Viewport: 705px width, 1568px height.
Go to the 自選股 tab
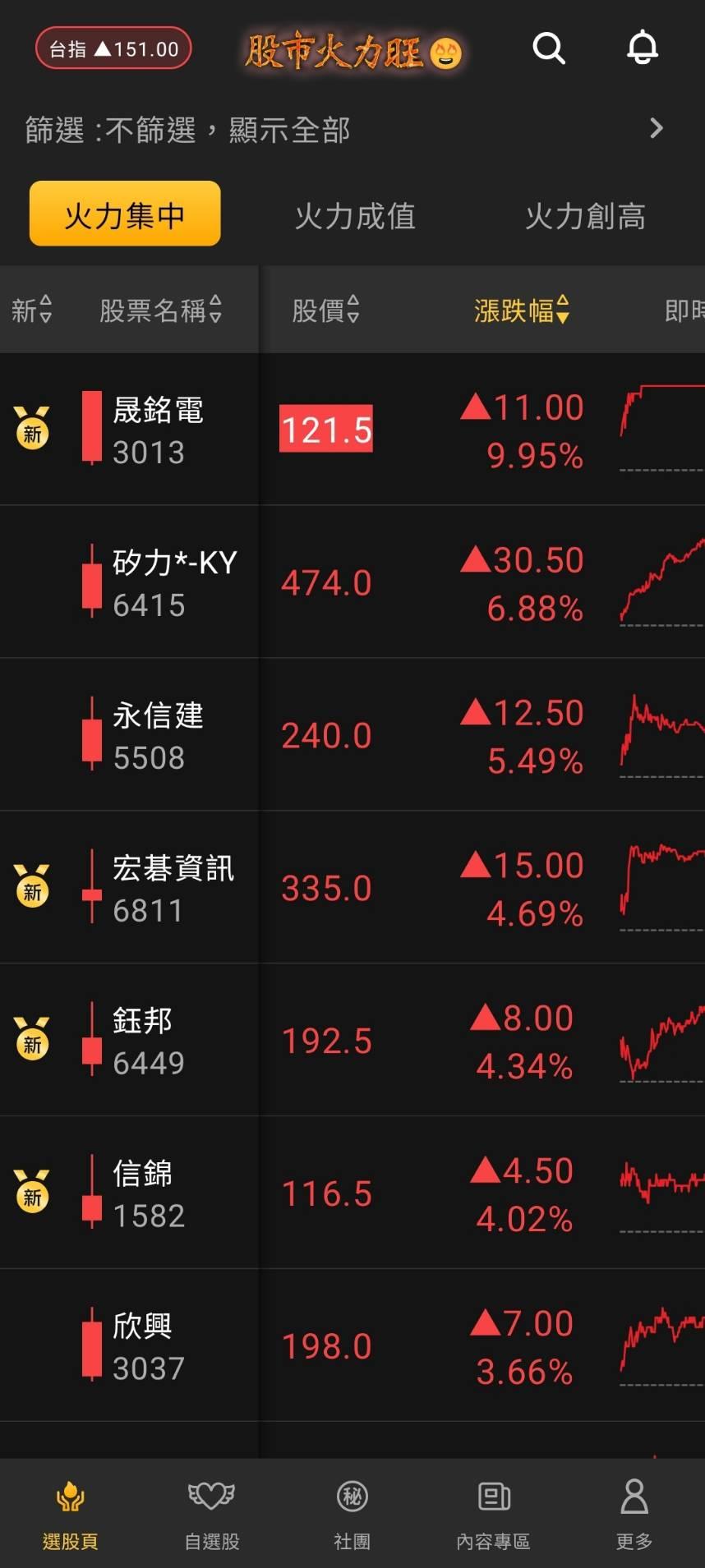pos(211,1514)
